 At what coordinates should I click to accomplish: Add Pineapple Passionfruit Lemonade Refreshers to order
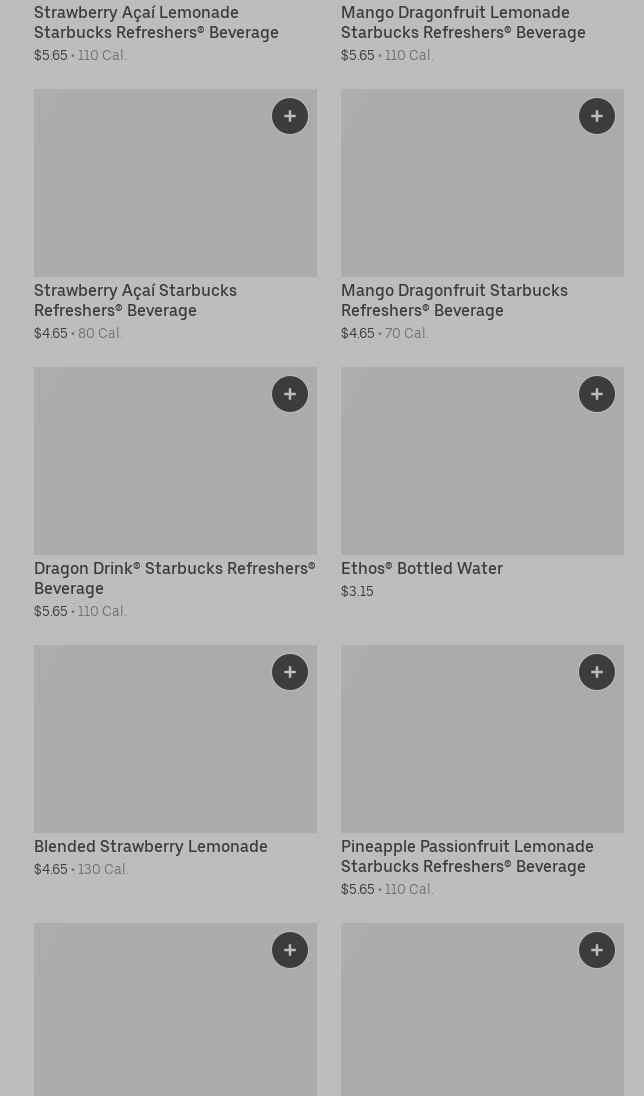tap(597, 672)
